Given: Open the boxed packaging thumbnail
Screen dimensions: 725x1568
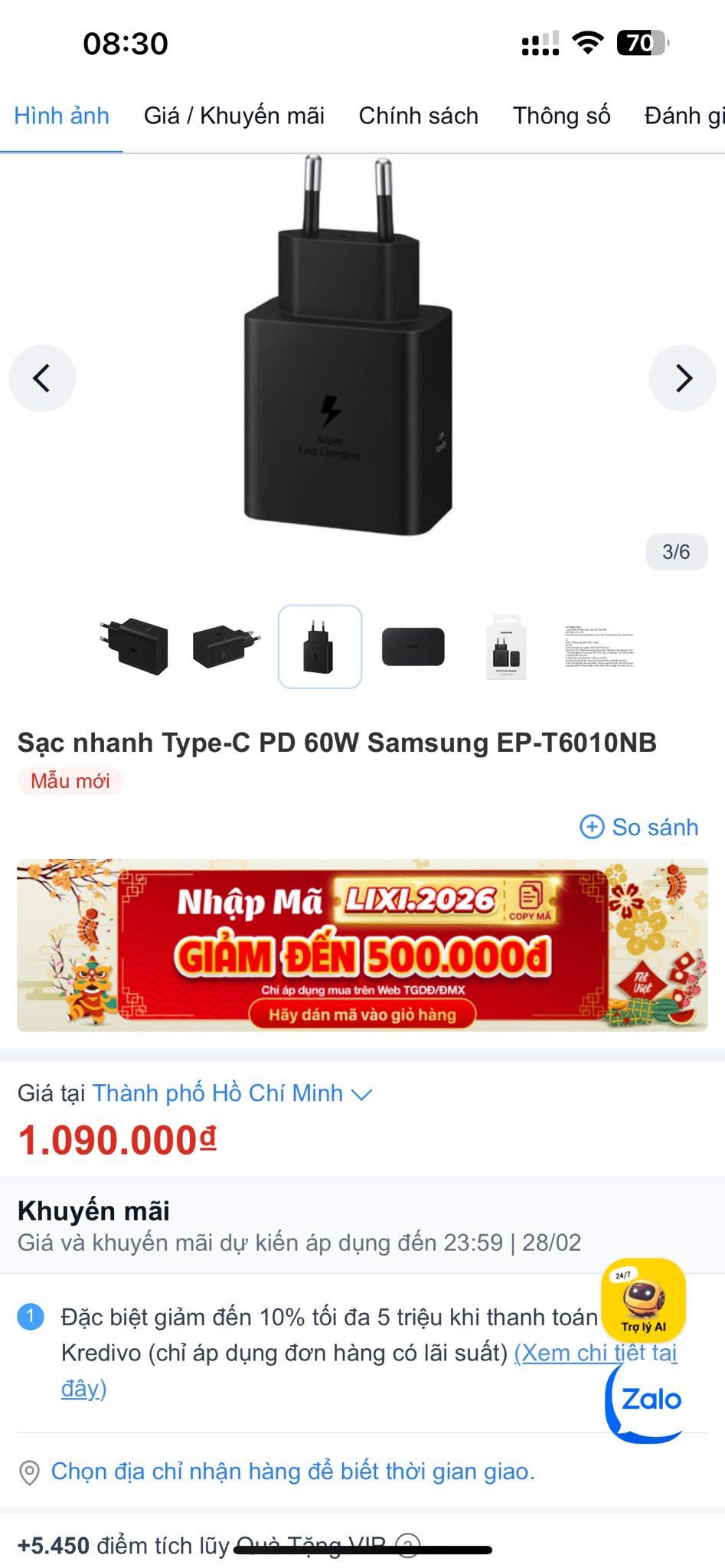Looking at the screenshot, I should [506, 648].
